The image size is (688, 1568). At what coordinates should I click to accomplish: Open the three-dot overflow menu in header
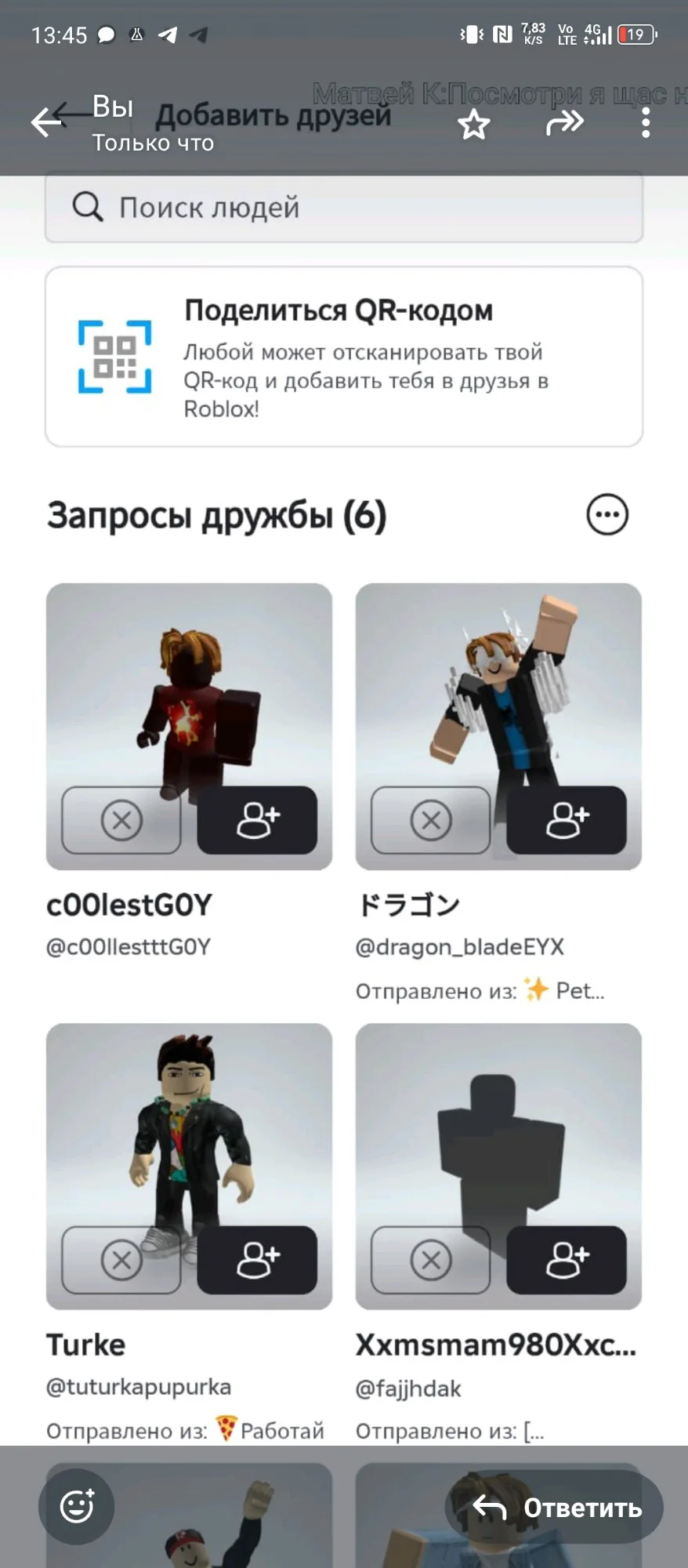pos(646,123)
